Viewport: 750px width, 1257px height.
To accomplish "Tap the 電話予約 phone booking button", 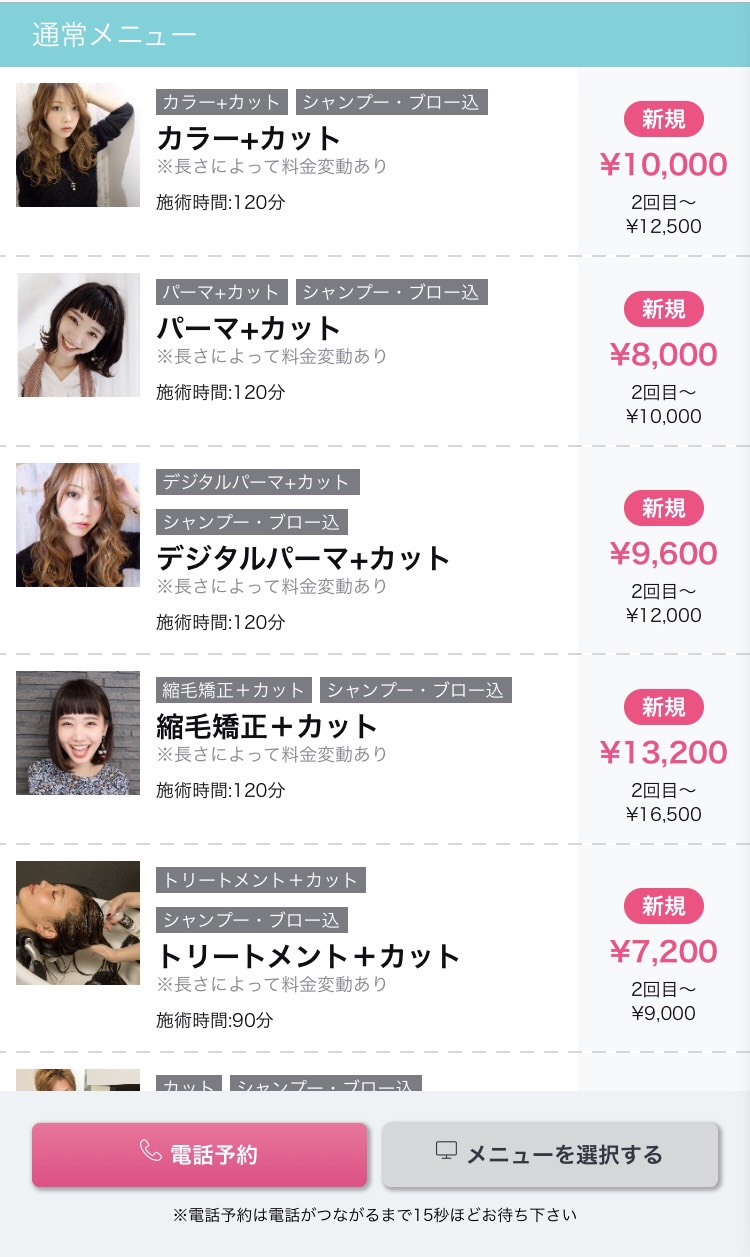I will click(x=199, y=1155).
